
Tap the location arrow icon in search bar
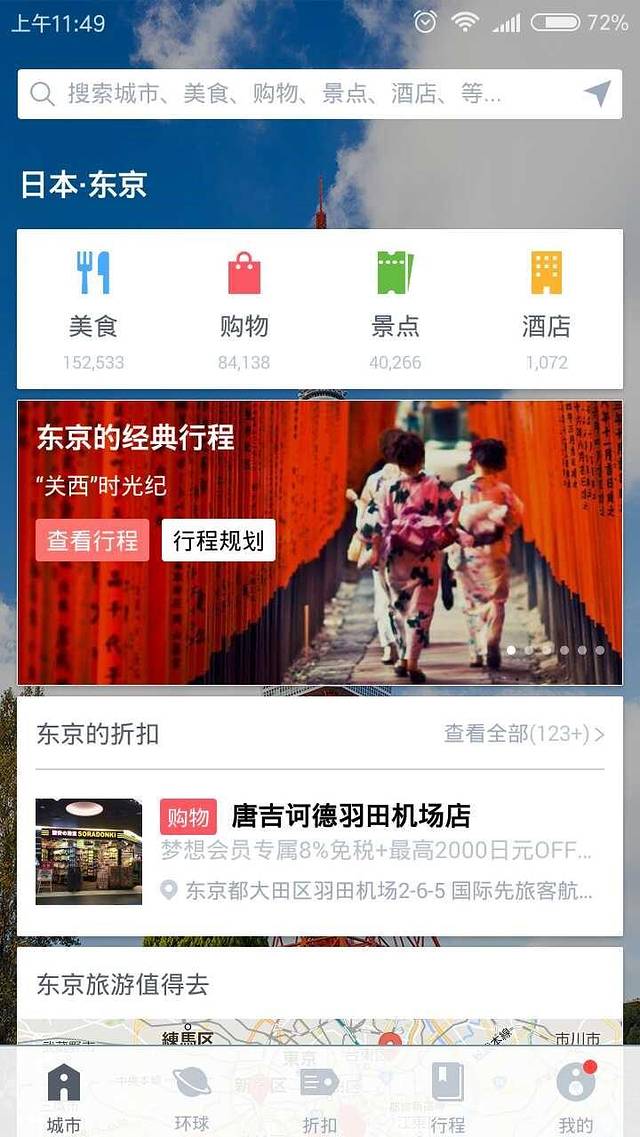pyautogui.click(x=597, y=94)
